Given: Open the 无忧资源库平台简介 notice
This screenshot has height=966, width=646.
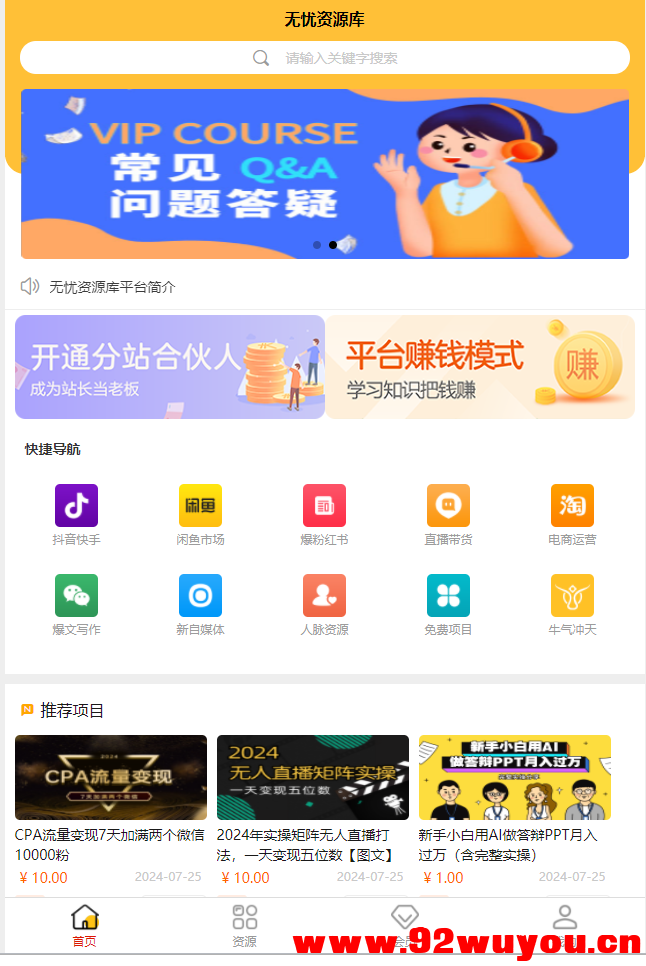Looking at the screenshot, I should [x=112, y=287].
